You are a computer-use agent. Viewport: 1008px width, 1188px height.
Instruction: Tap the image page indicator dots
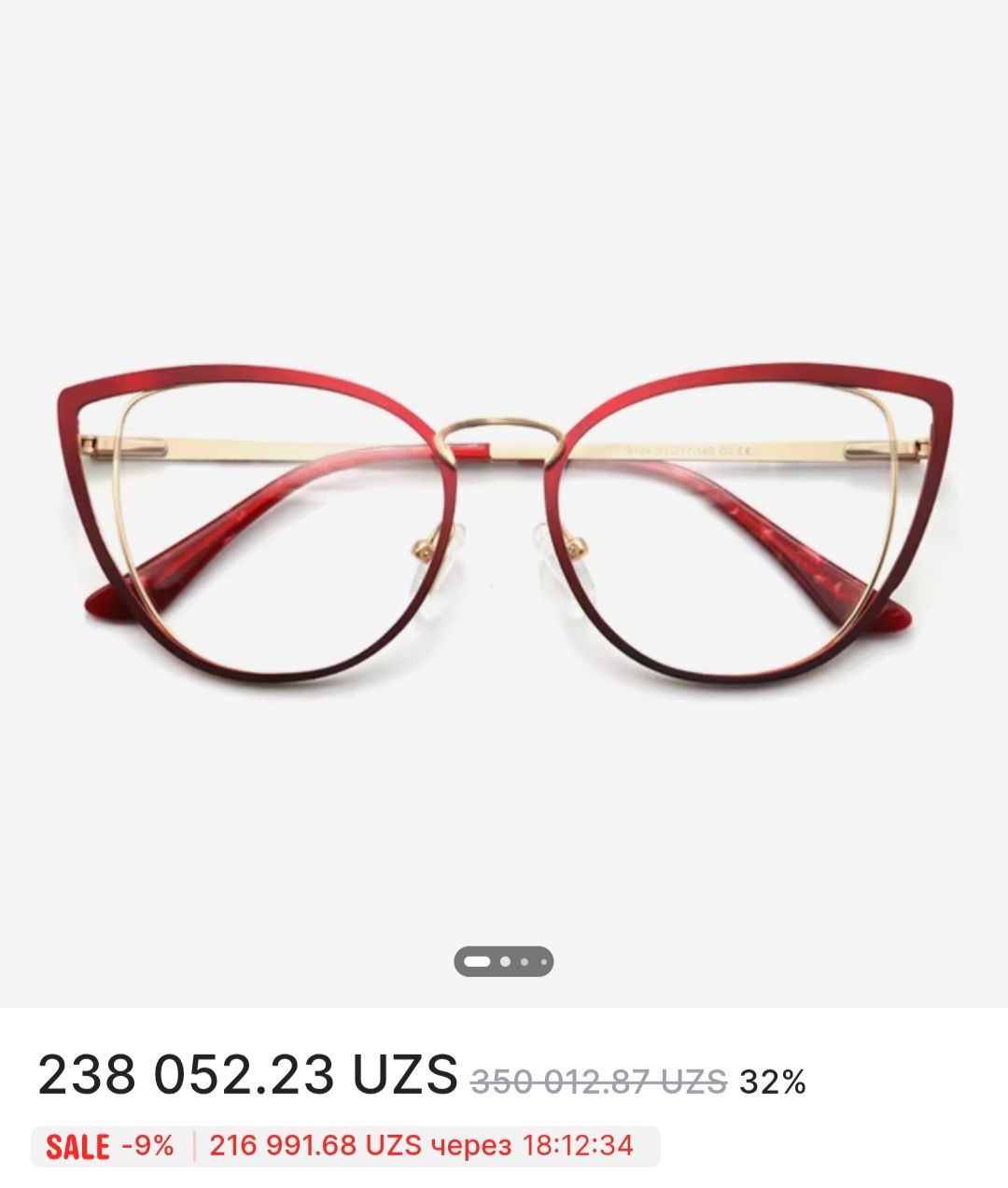tap(504, 961)
